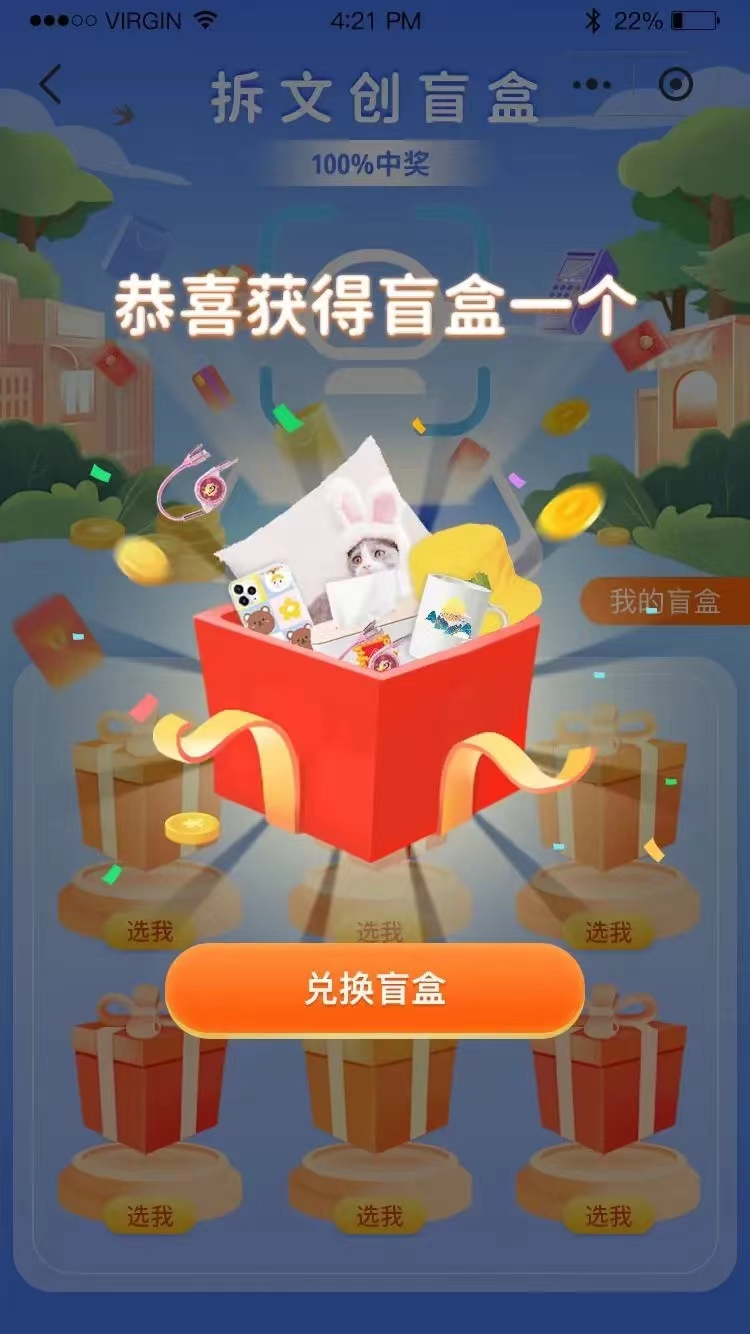Open the three-dot more menu
Image resolution: width=750 pixels, height=1334 pixels.
click(592, 85)
